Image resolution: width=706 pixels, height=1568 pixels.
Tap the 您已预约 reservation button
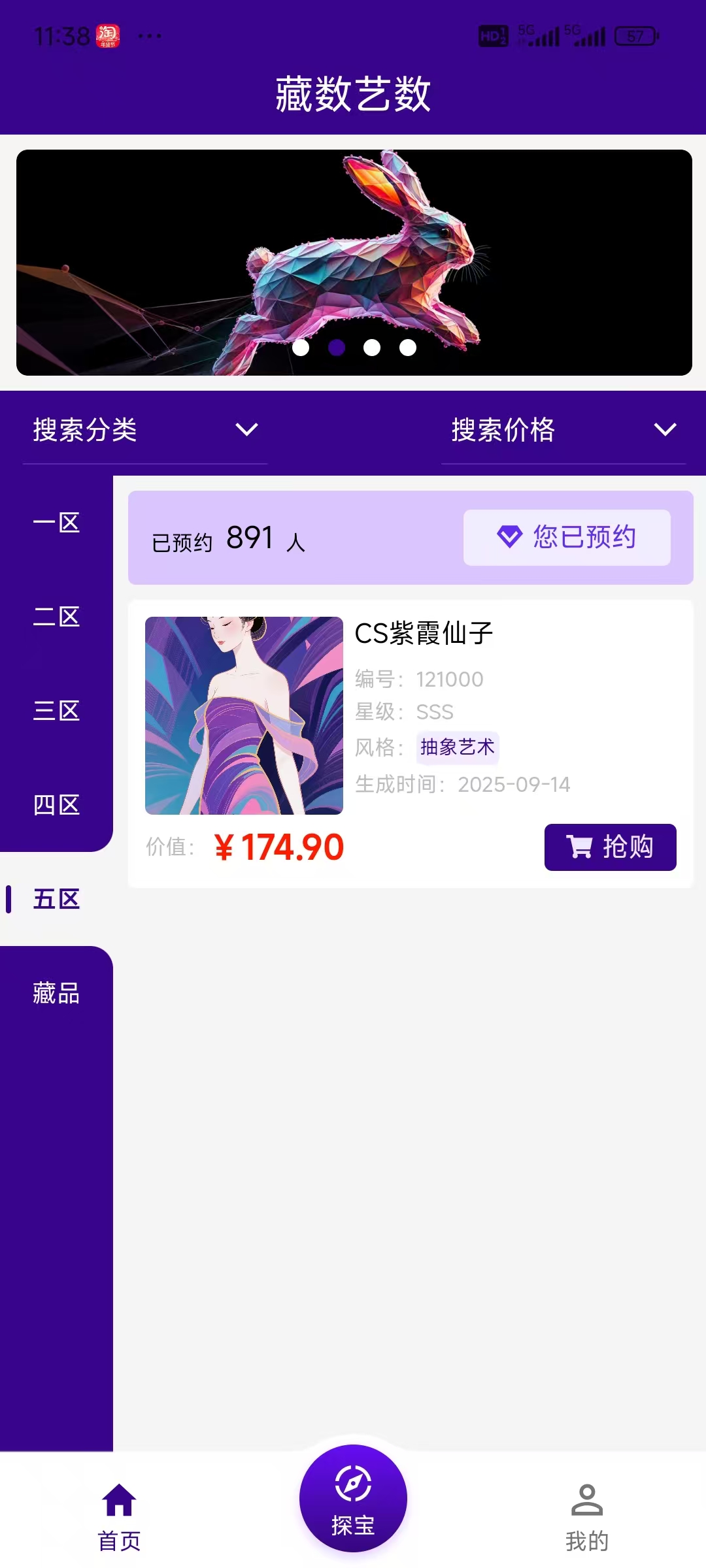coord(567,537)
